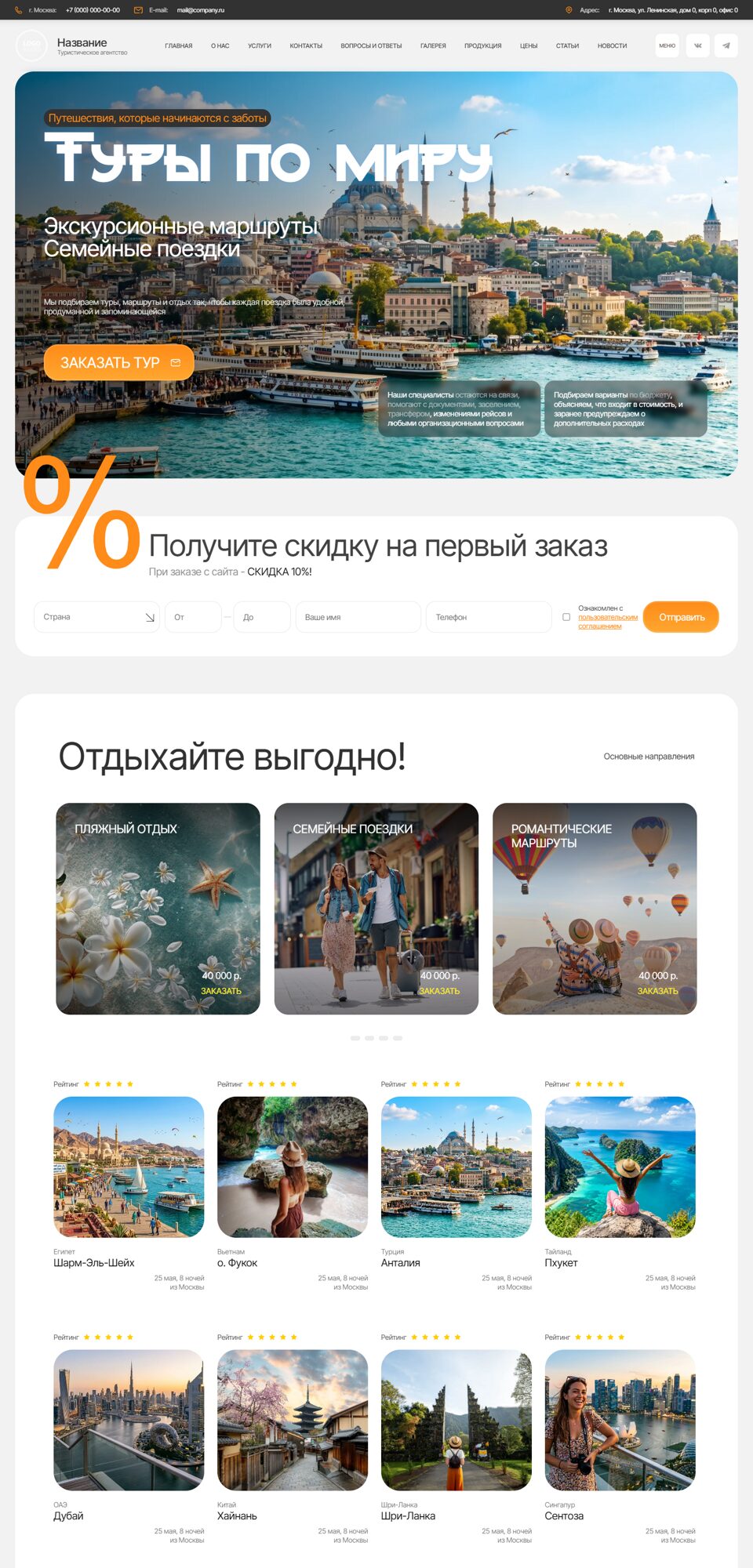Tap the МЕНЮ button in the header
The height and width of the screenshot is (1568, 753).
[x=667, y=45]
